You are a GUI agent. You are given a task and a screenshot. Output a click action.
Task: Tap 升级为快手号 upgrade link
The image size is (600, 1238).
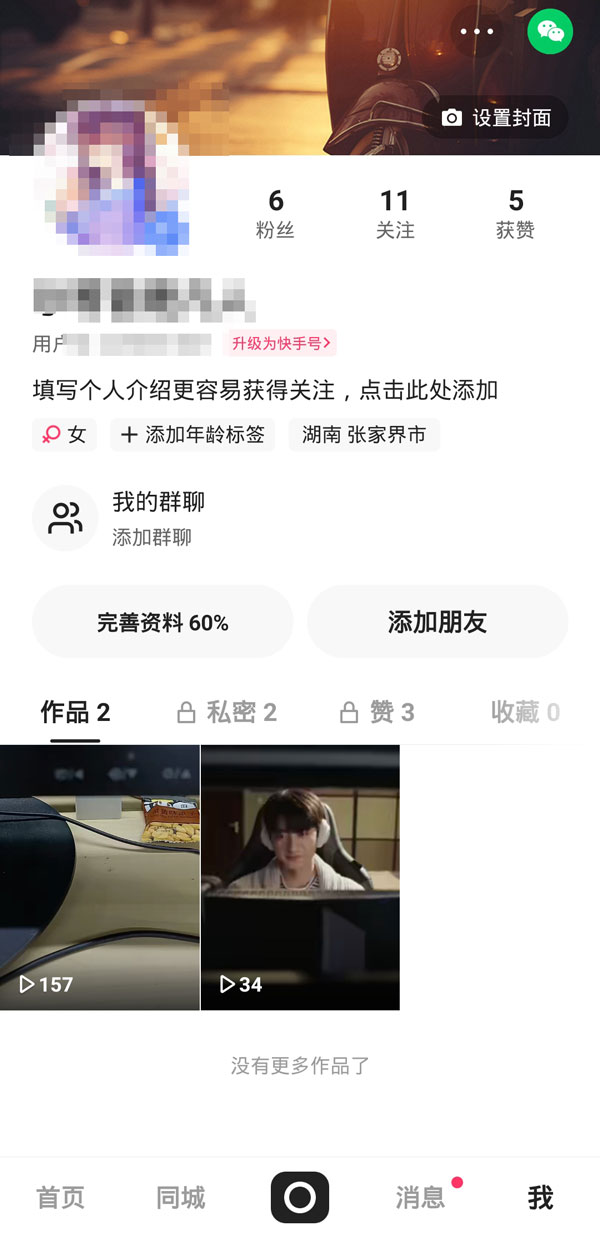tap(280, 344)
